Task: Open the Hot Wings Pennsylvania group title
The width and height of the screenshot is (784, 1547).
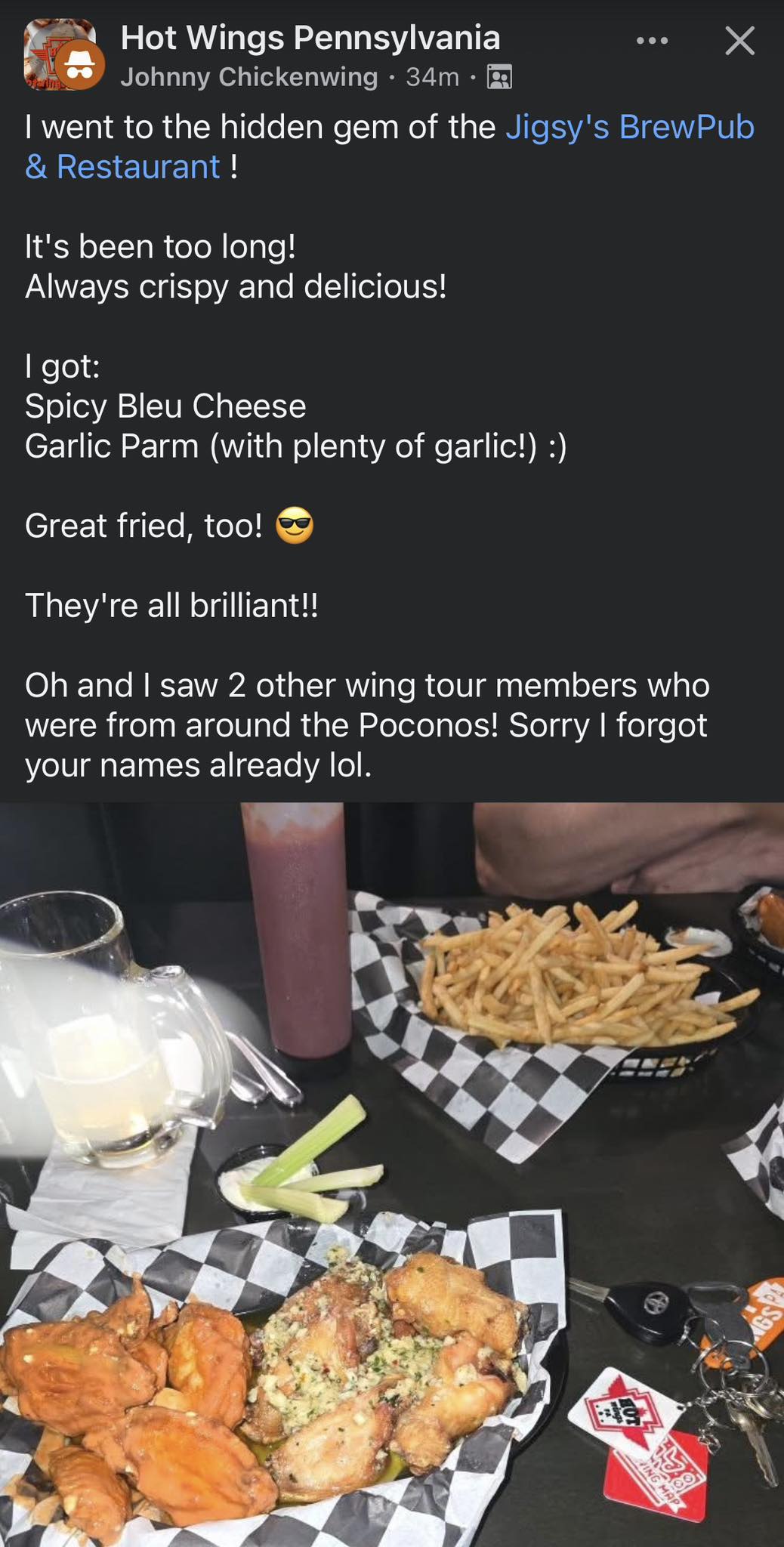Action: pyautogui.click(x=310, y=37)
